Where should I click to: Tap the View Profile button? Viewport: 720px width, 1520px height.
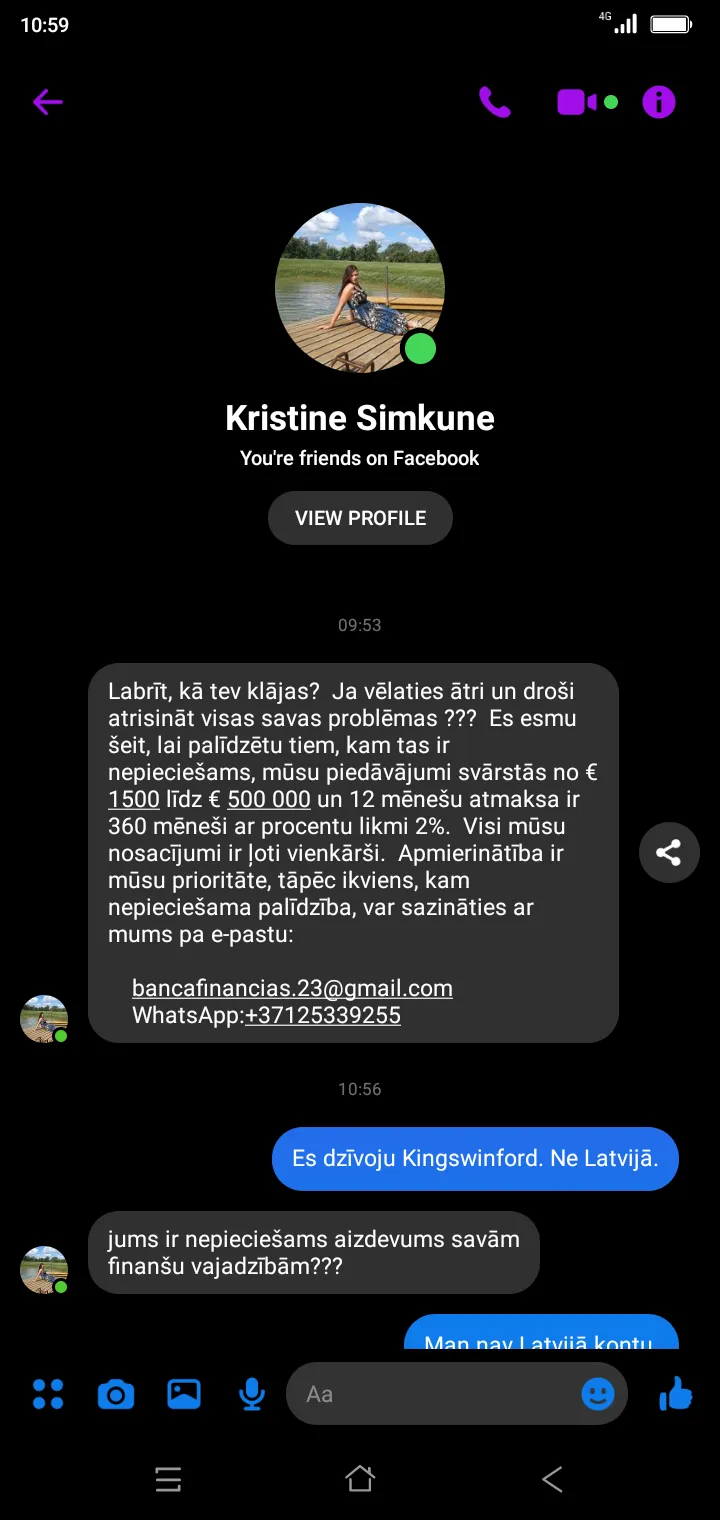pos(360,518)
